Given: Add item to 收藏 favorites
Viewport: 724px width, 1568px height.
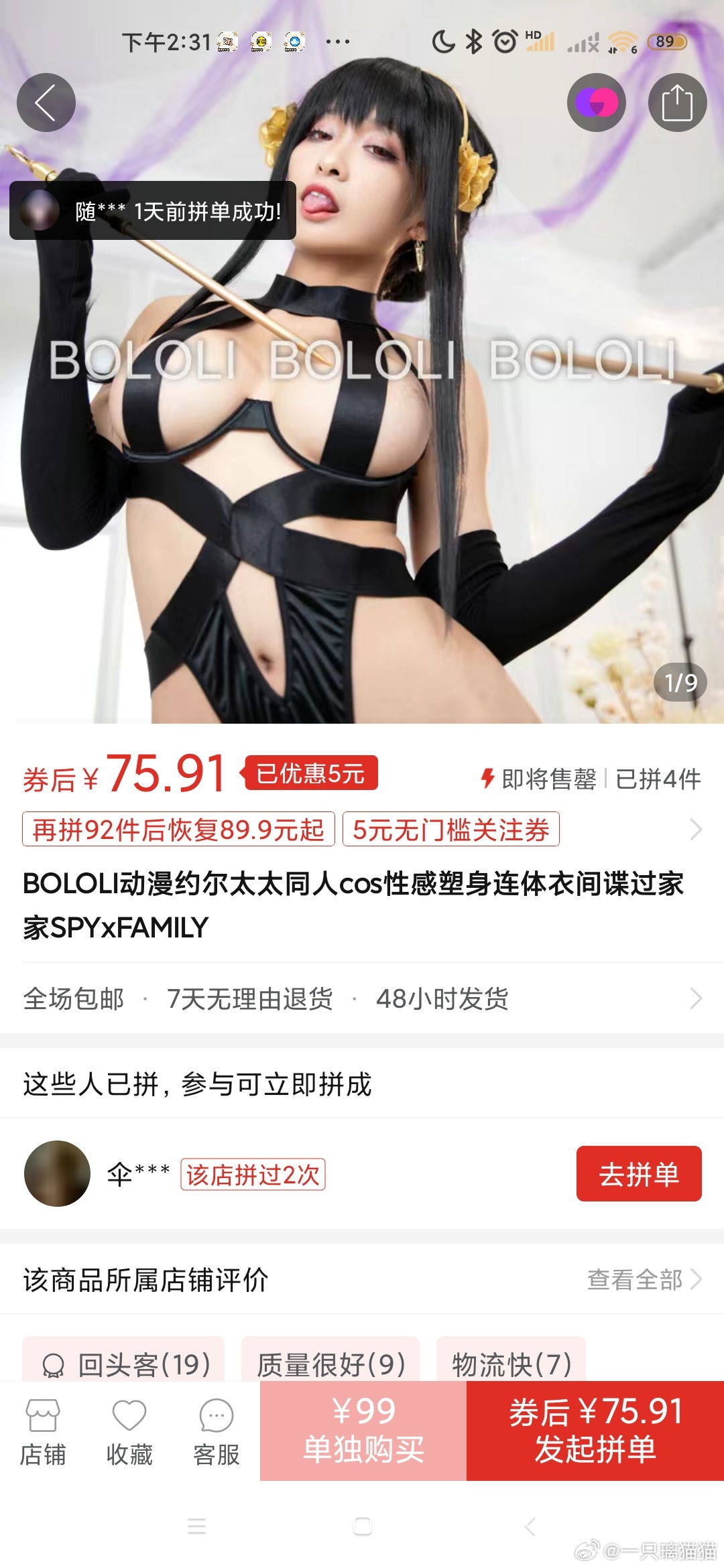Looking at the screenshot, I should click(x=129, y=1432).
